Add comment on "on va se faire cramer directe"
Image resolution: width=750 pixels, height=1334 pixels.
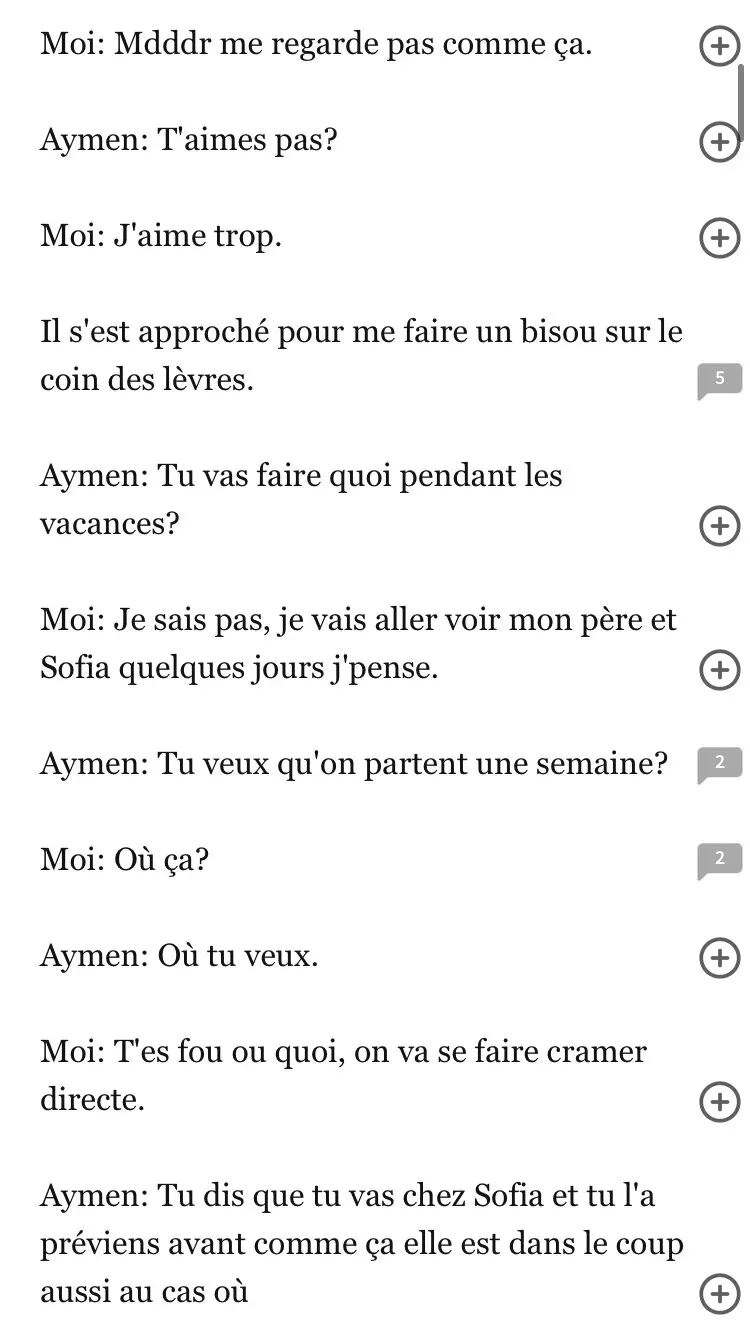(717, 1101)
